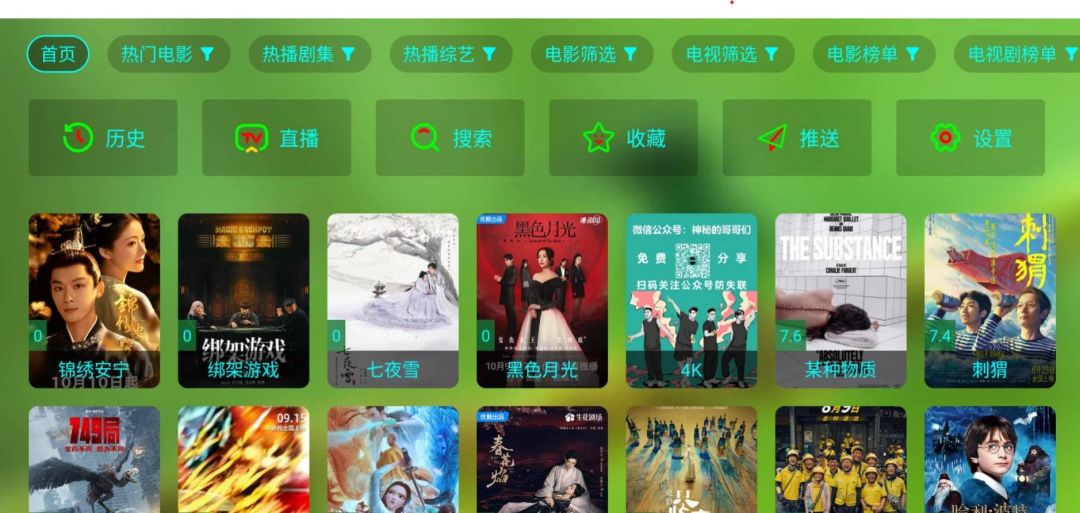
Task: Open the 热门电影 filter tab
Action: (168, 54)
